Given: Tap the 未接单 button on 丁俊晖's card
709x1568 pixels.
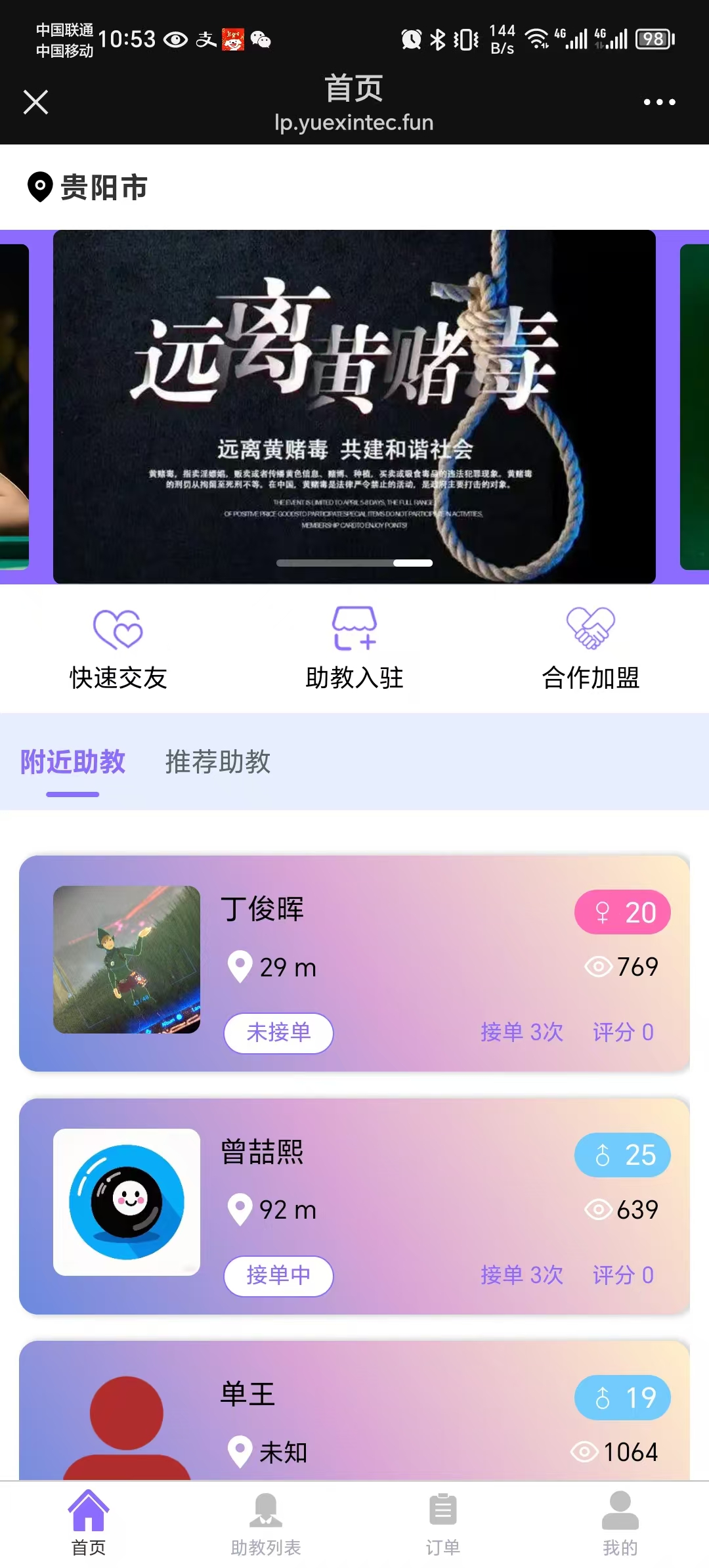Looking at the screenshot, I should 278,1033.
